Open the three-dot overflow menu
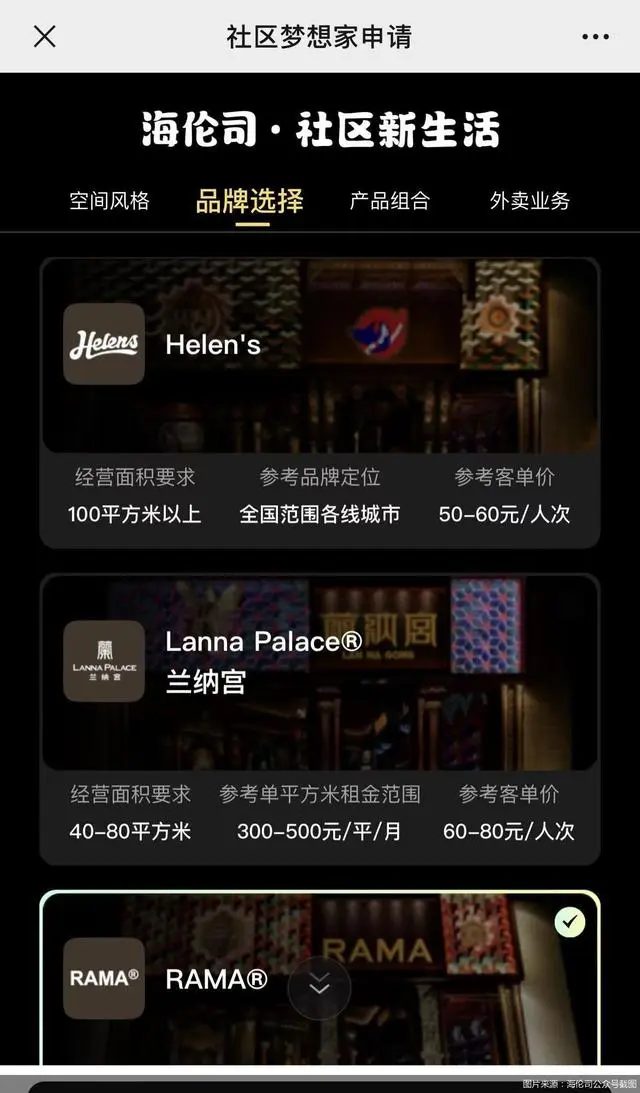 [x=595, y=37]
